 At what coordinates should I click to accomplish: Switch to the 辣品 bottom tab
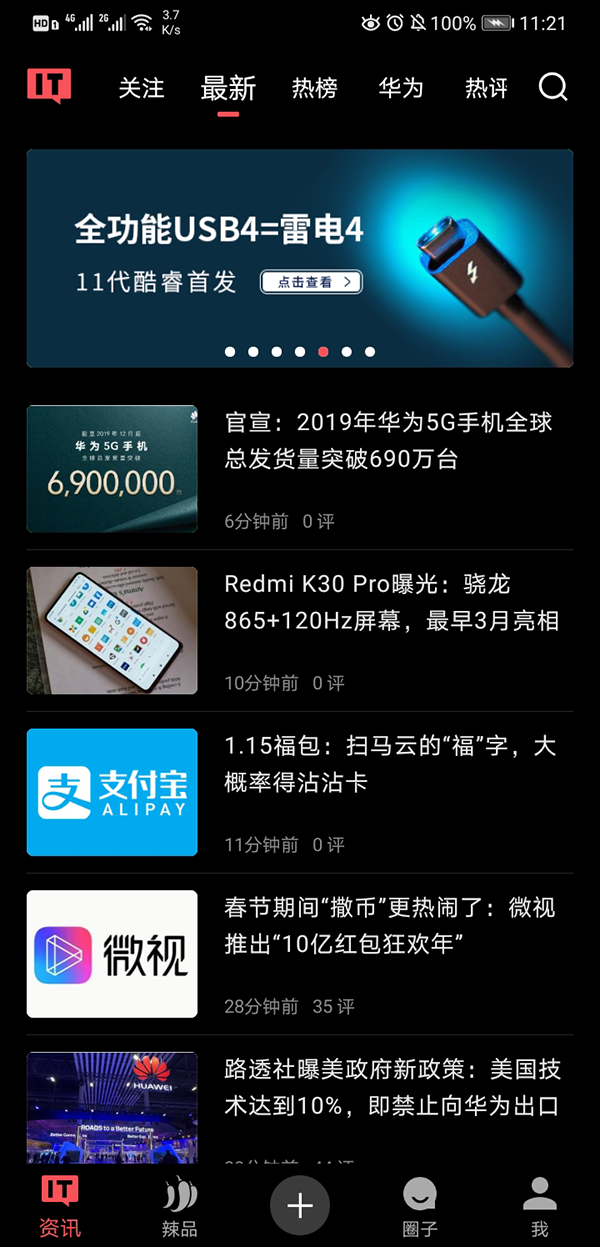click(x=180, y=1206)
